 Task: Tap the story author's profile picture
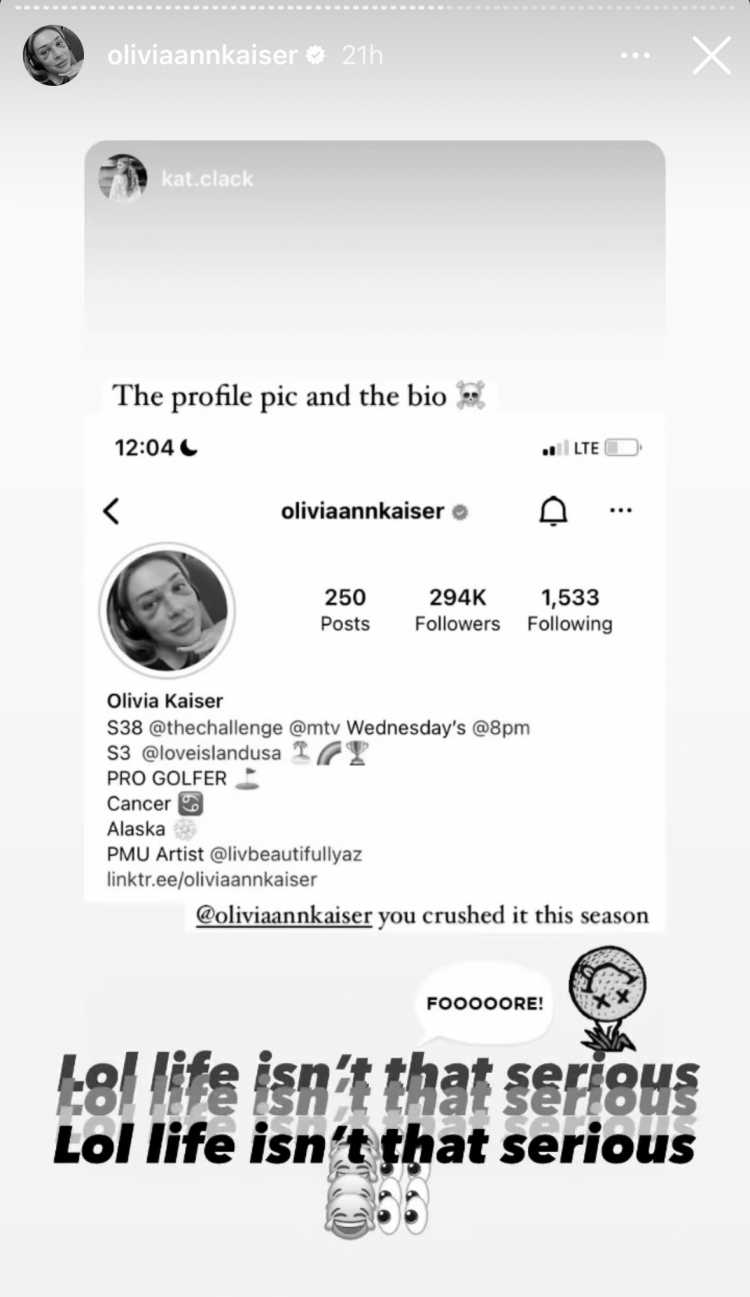pyautogui.click(x=53, y=55)
